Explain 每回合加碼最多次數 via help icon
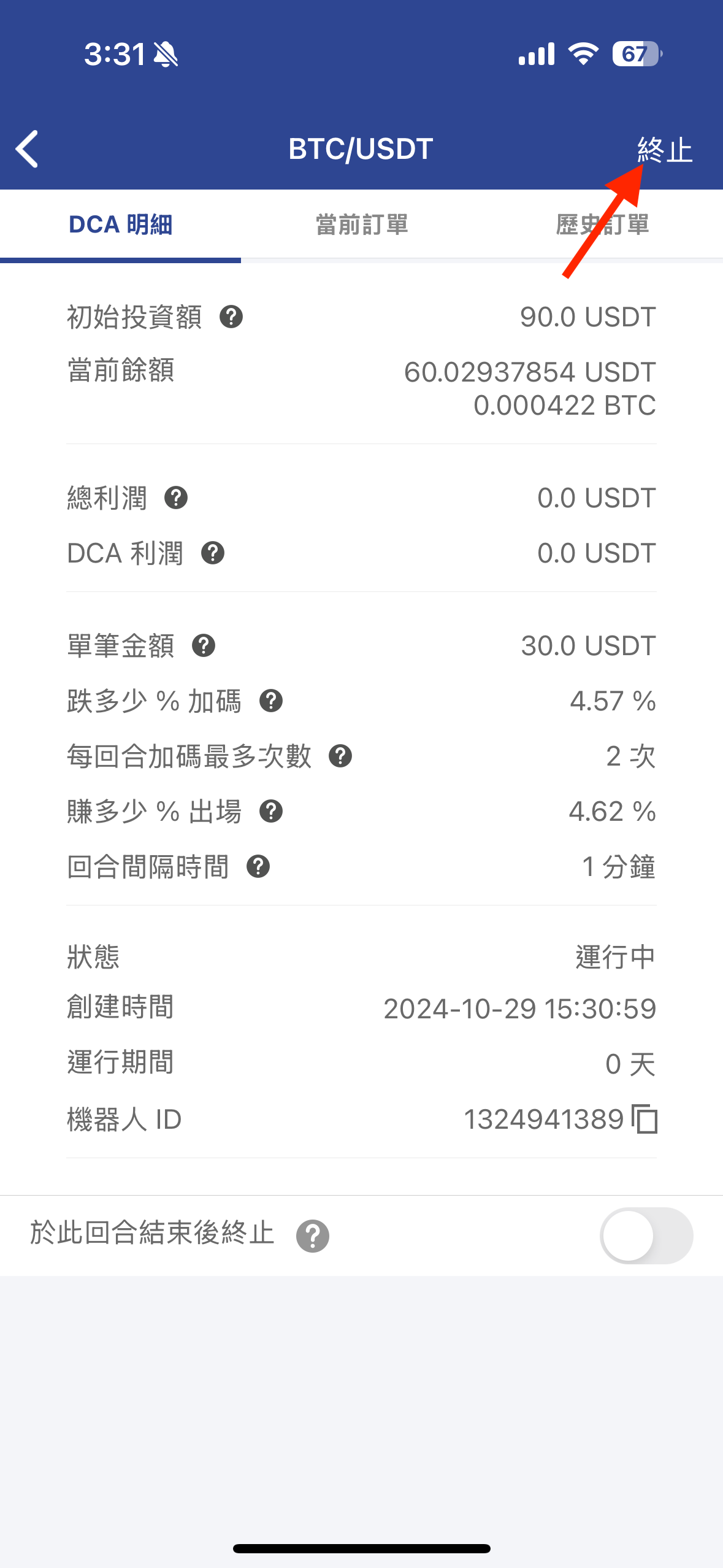This screenshot has height=1568, width=723. point(340,756)
